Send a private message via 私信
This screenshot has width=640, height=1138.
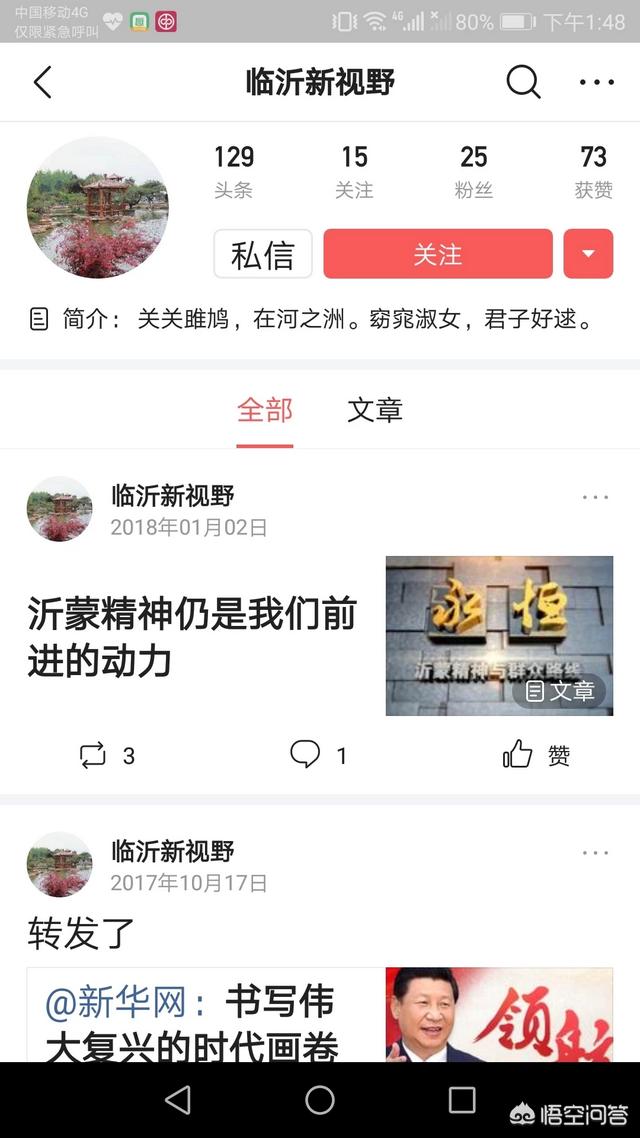262,254
